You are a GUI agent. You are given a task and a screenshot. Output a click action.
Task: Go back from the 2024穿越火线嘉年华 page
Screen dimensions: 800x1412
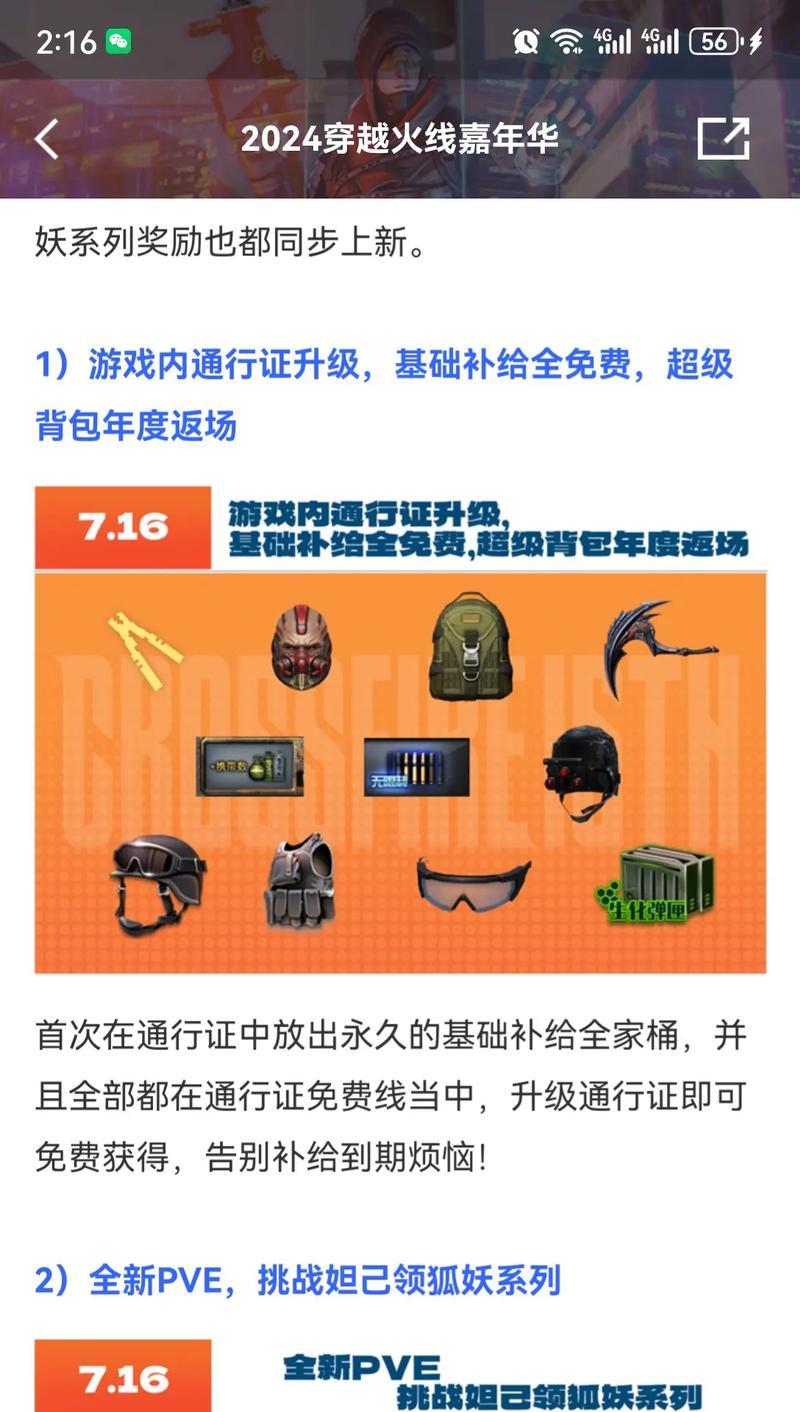[x=46, y=139]
